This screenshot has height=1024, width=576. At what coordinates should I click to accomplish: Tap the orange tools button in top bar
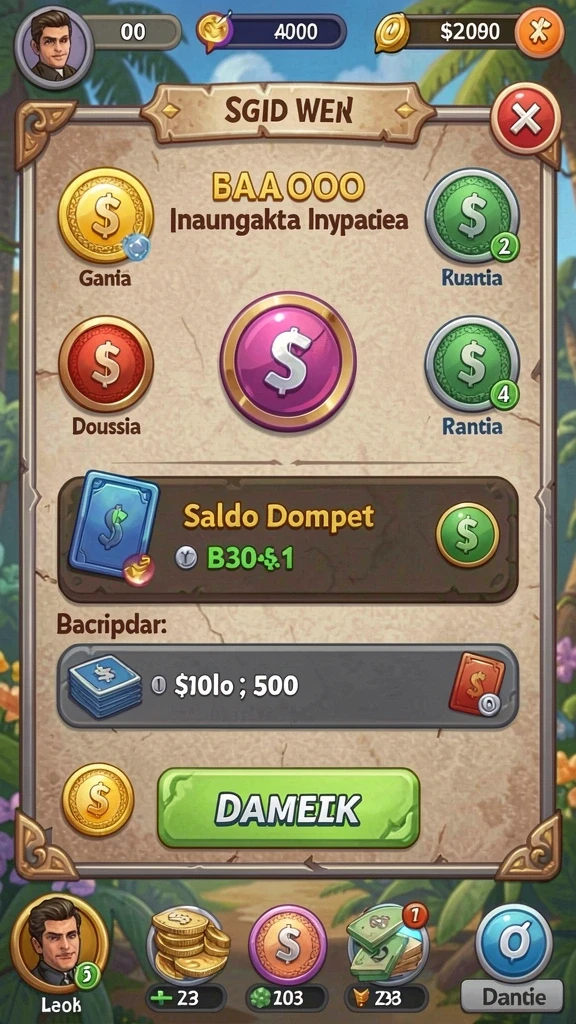539,31
